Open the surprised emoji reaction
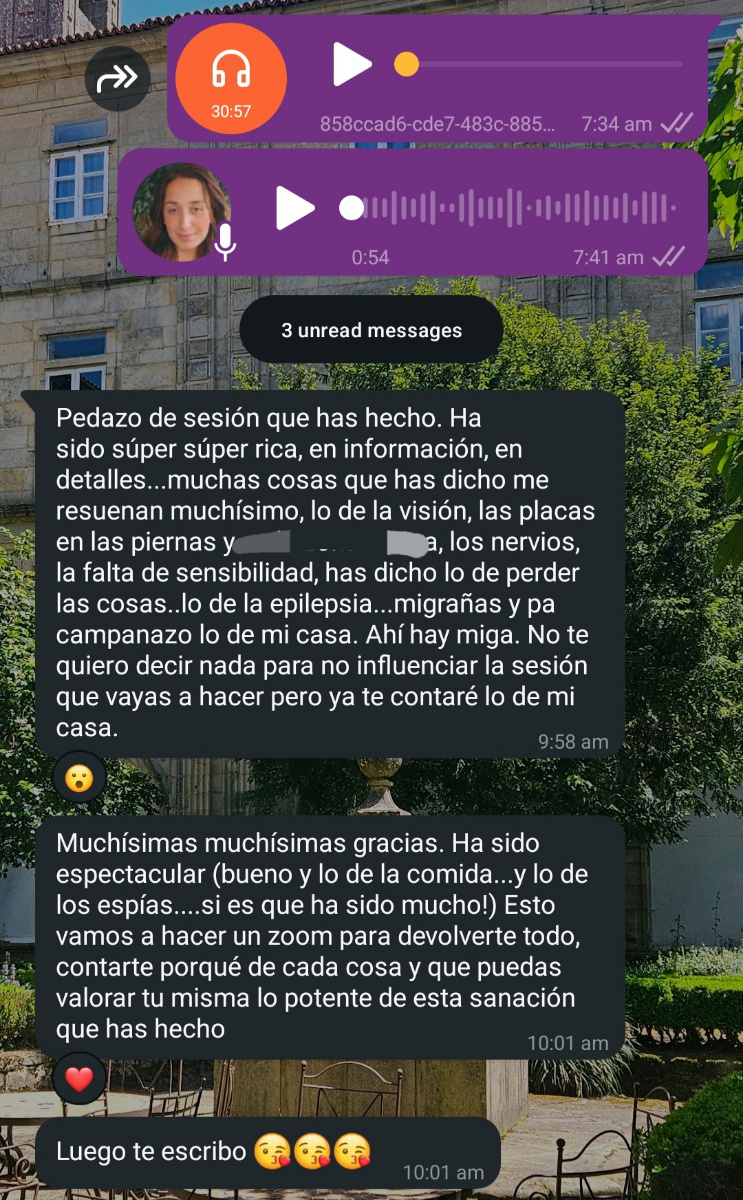This screenshot has width=743, height=1200. click(79, 777)
